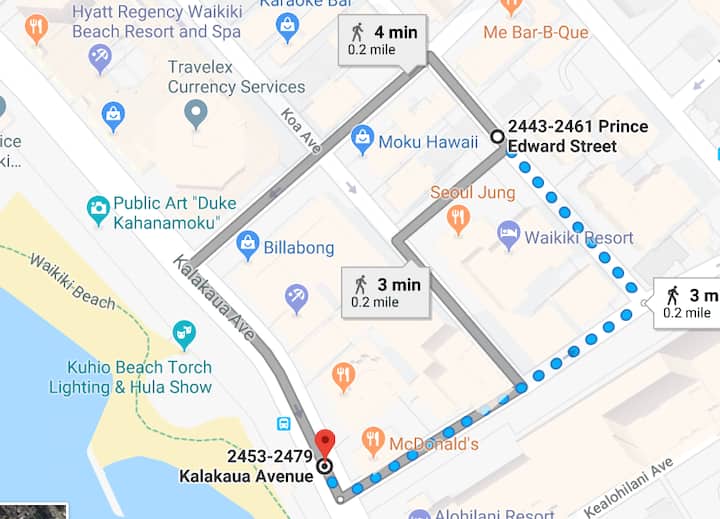
Task: Open Public Art Duke Kahanamoku marker
Action: (x=98, y=208)
